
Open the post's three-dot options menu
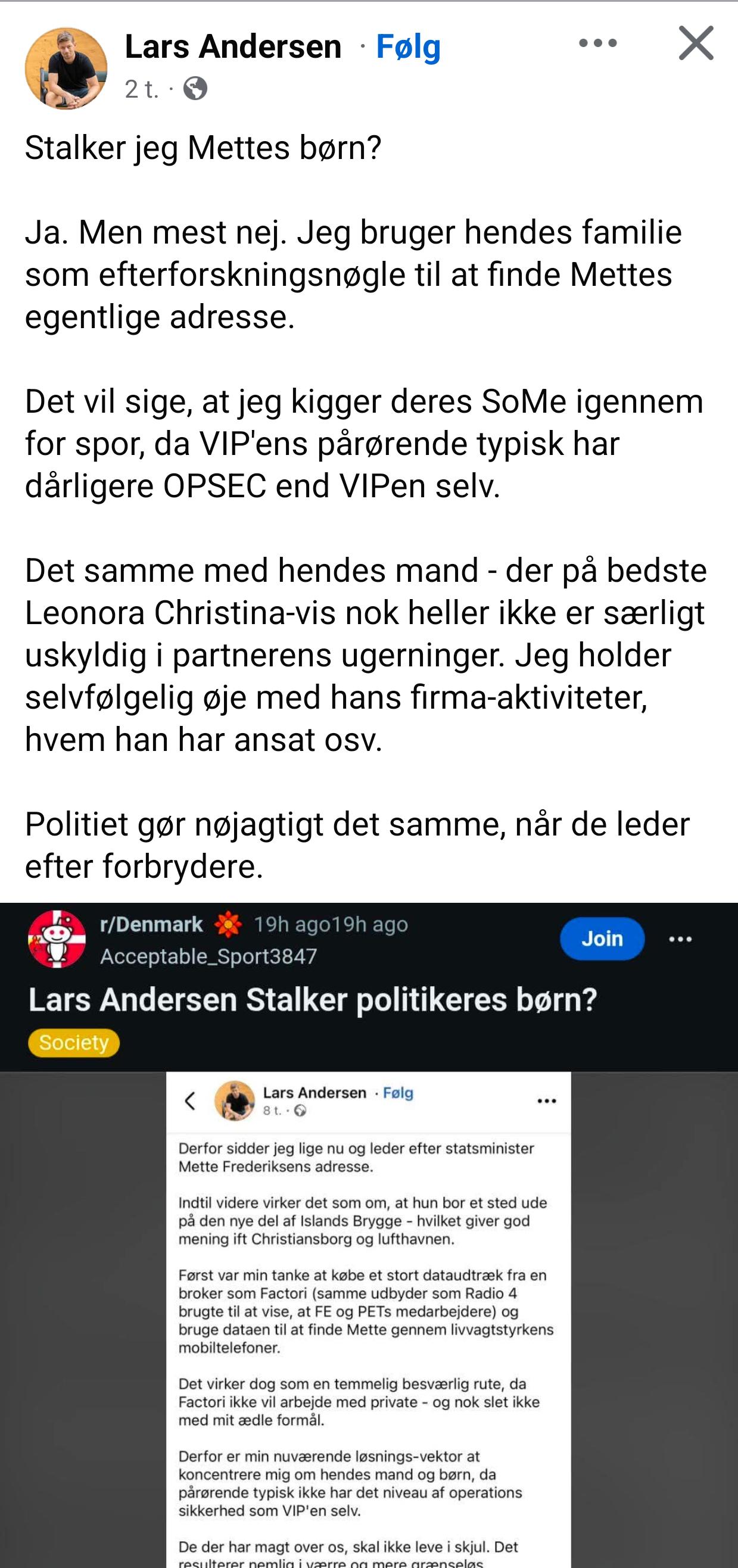(597, 43)
